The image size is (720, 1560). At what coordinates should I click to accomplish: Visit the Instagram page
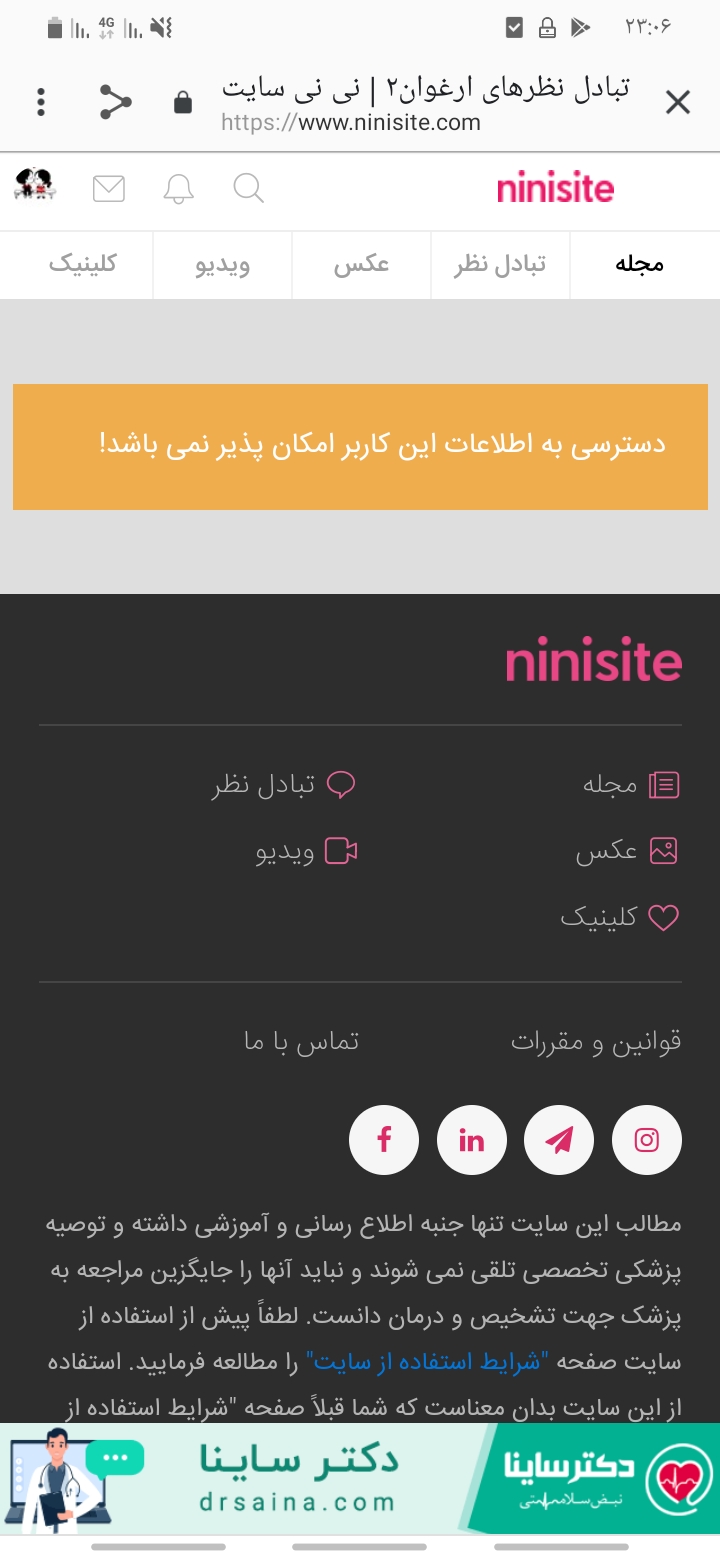[x=647, y=1140]
